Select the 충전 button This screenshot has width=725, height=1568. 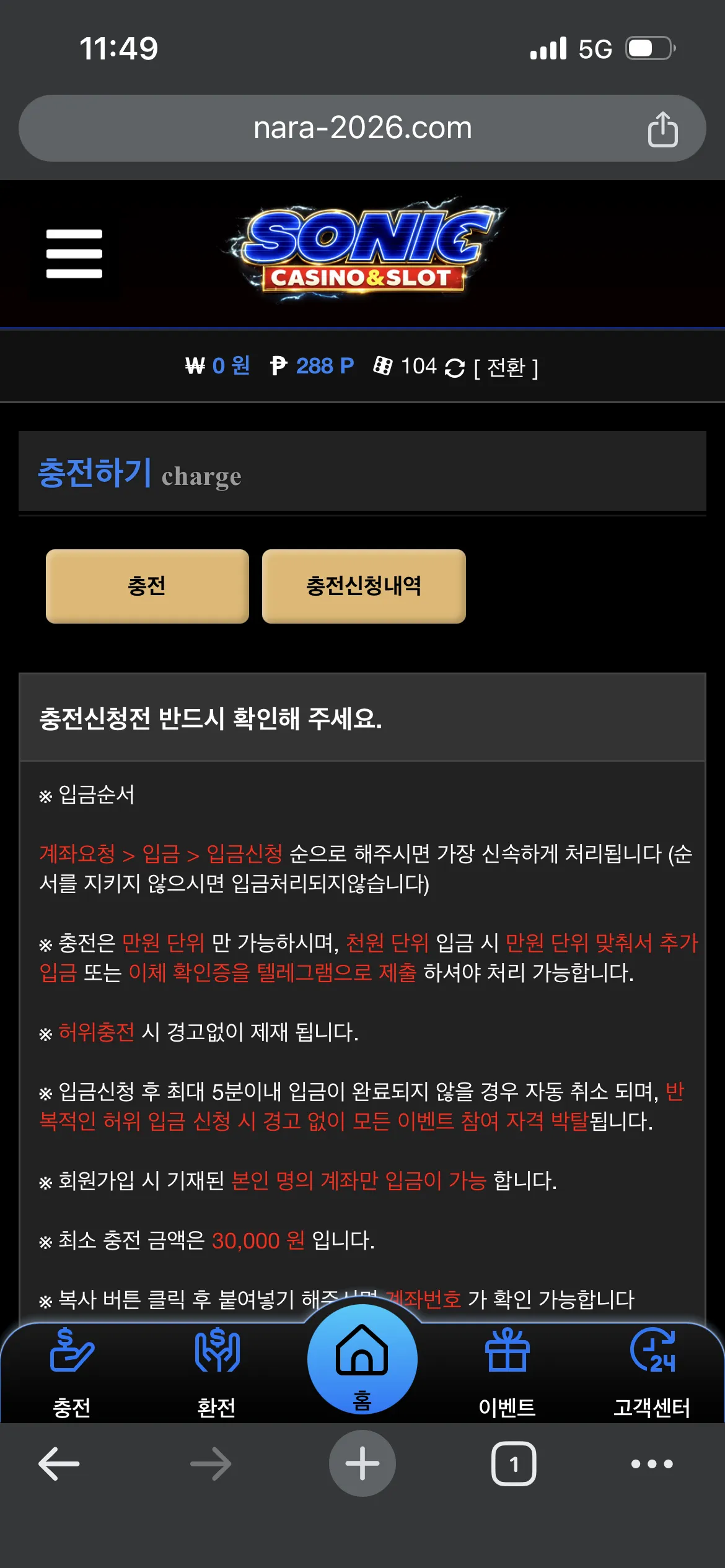tap(147, 586)
